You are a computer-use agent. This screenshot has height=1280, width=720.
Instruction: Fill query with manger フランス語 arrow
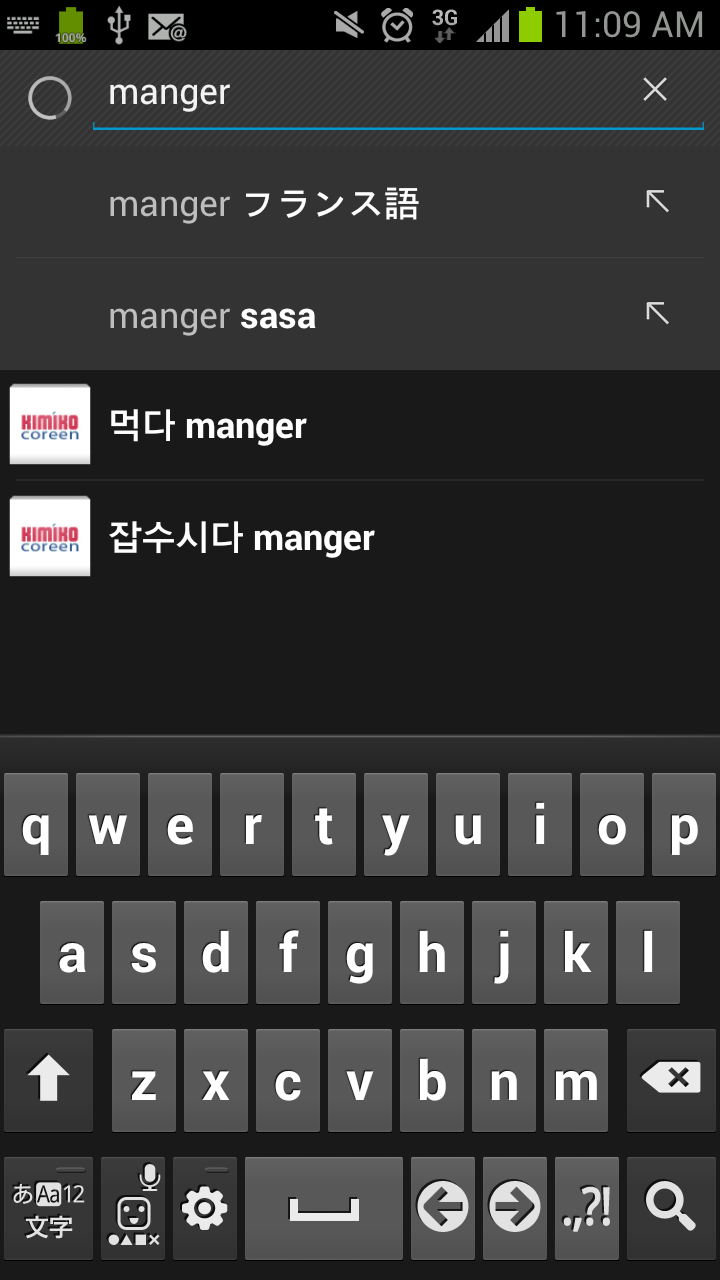tap(657, 201)
